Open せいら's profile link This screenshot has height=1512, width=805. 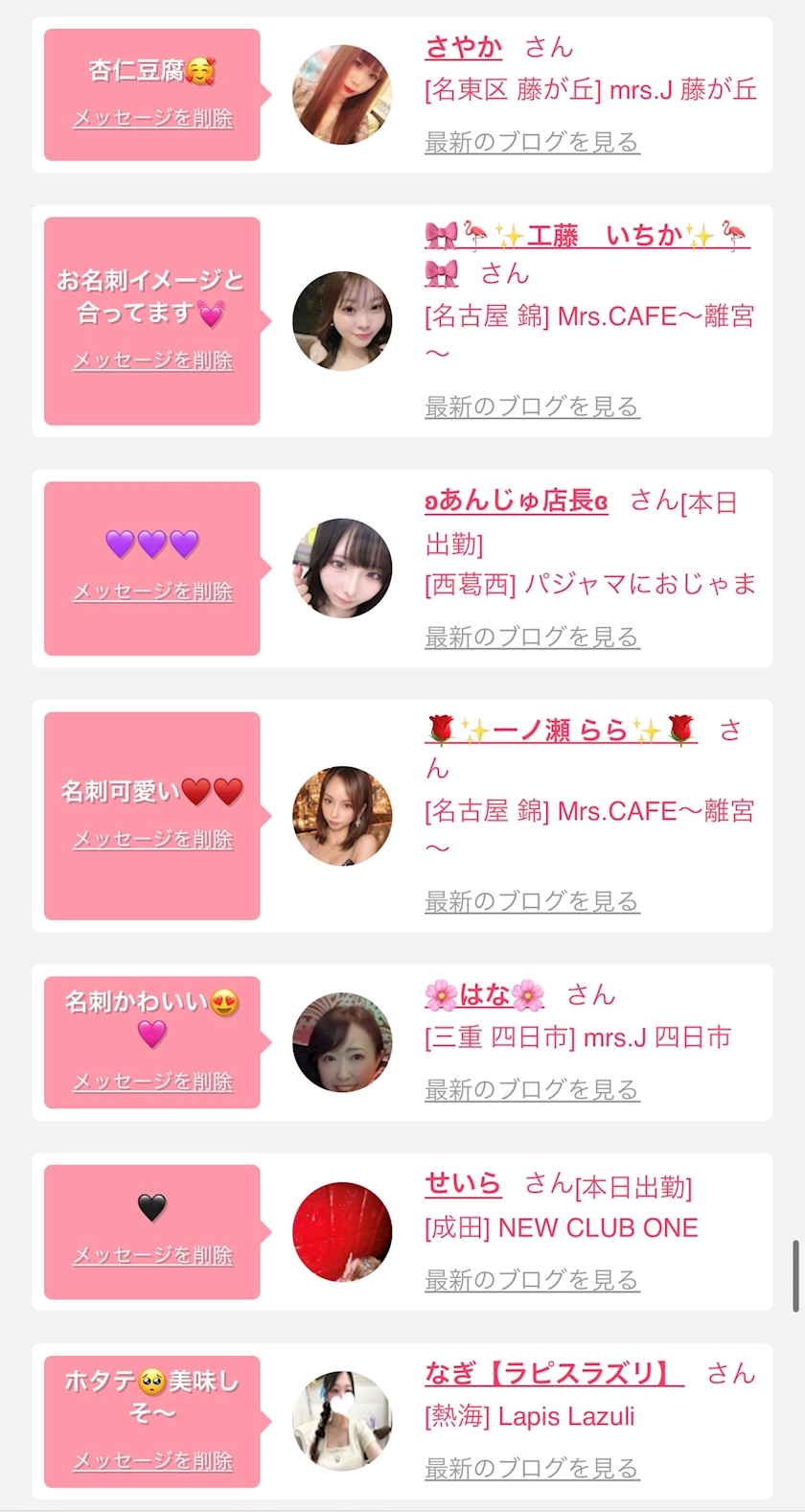[x=463, y=1184]
